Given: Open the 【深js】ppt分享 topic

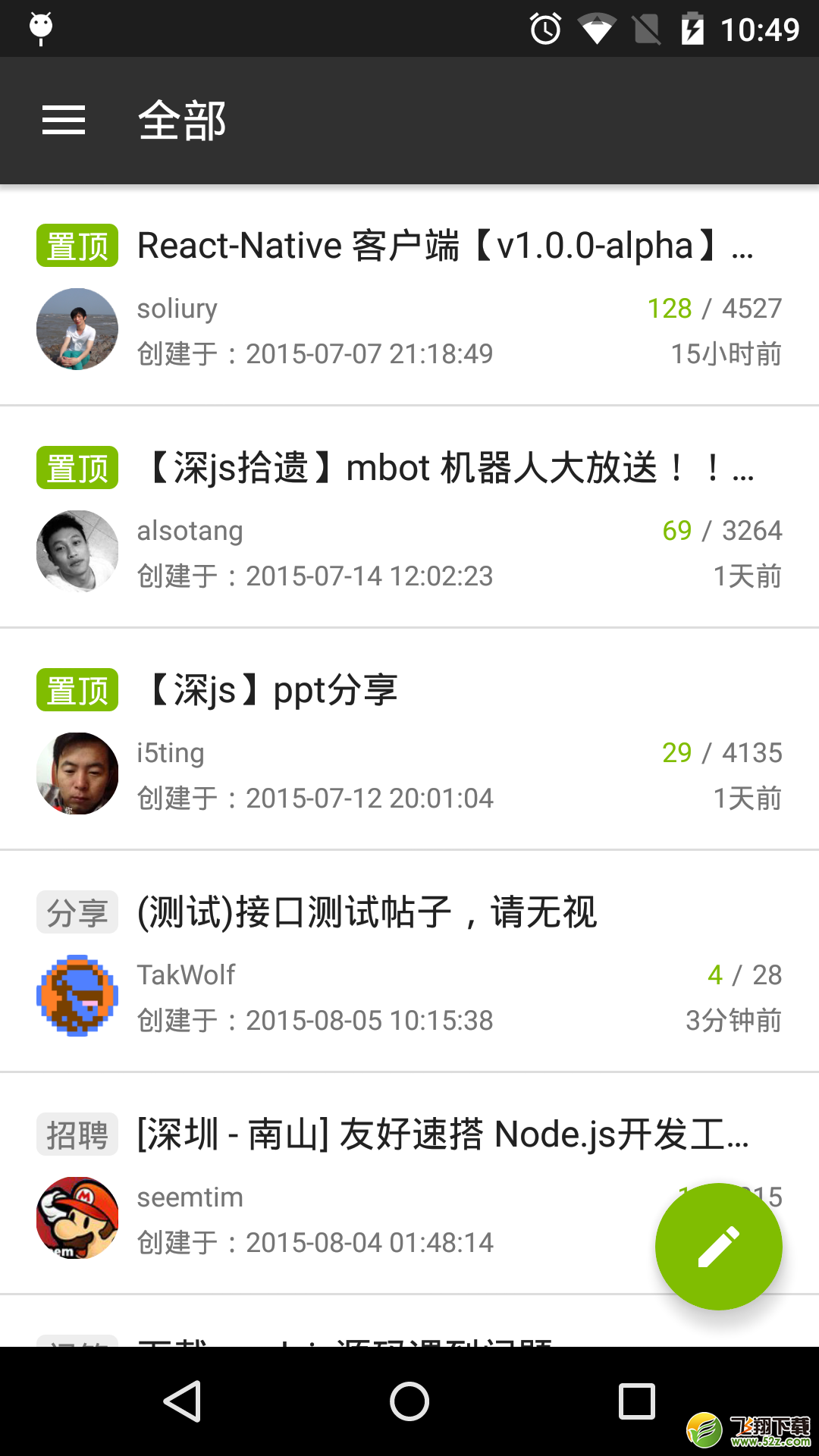Looking at the screenshot, I should click(x=409, y=739).
